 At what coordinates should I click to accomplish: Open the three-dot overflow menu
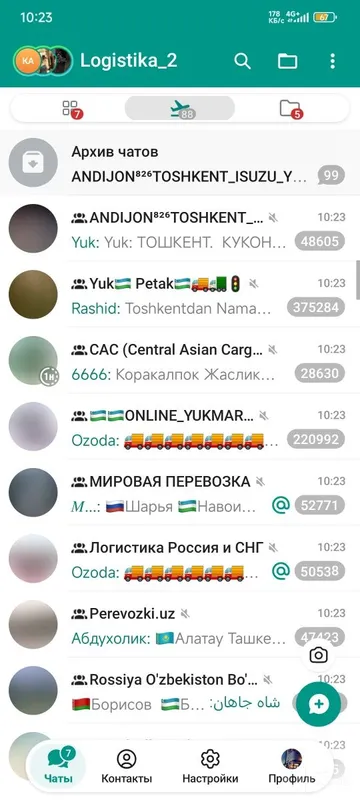pos(332,61)
